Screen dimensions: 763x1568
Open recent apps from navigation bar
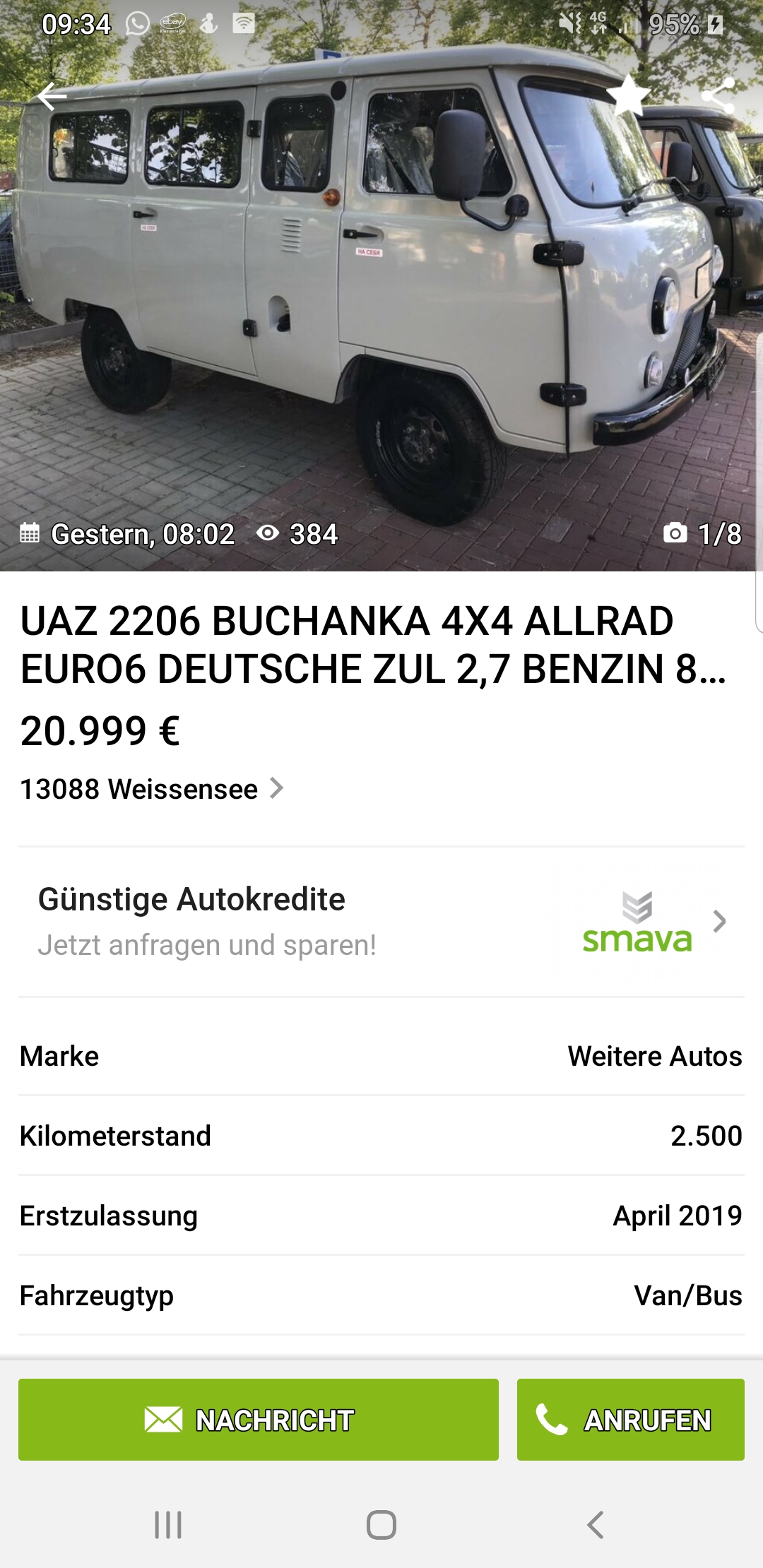click(x=168, y=1525)
